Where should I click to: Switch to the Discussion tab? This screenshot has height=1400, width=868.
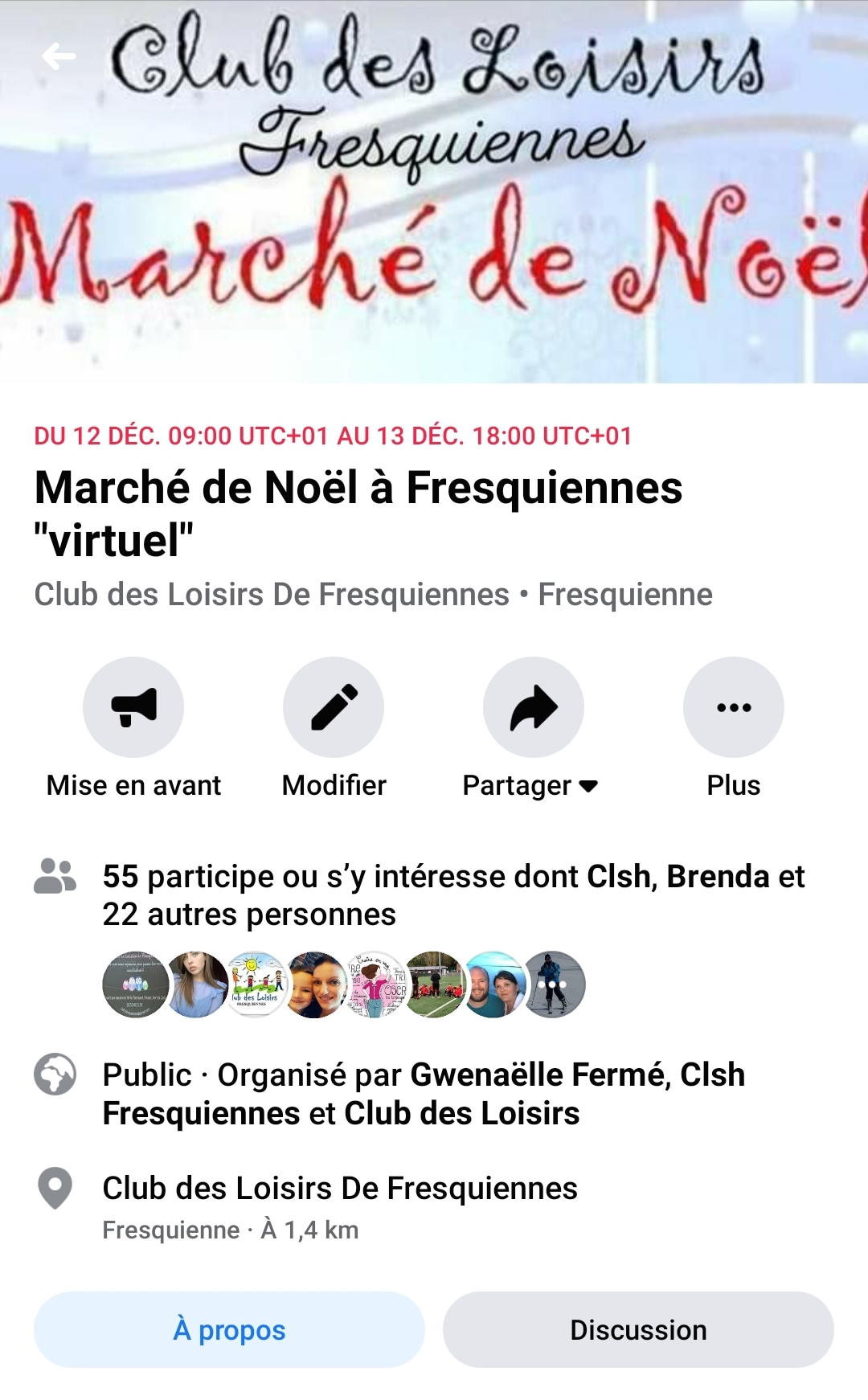coord(638,1330)
